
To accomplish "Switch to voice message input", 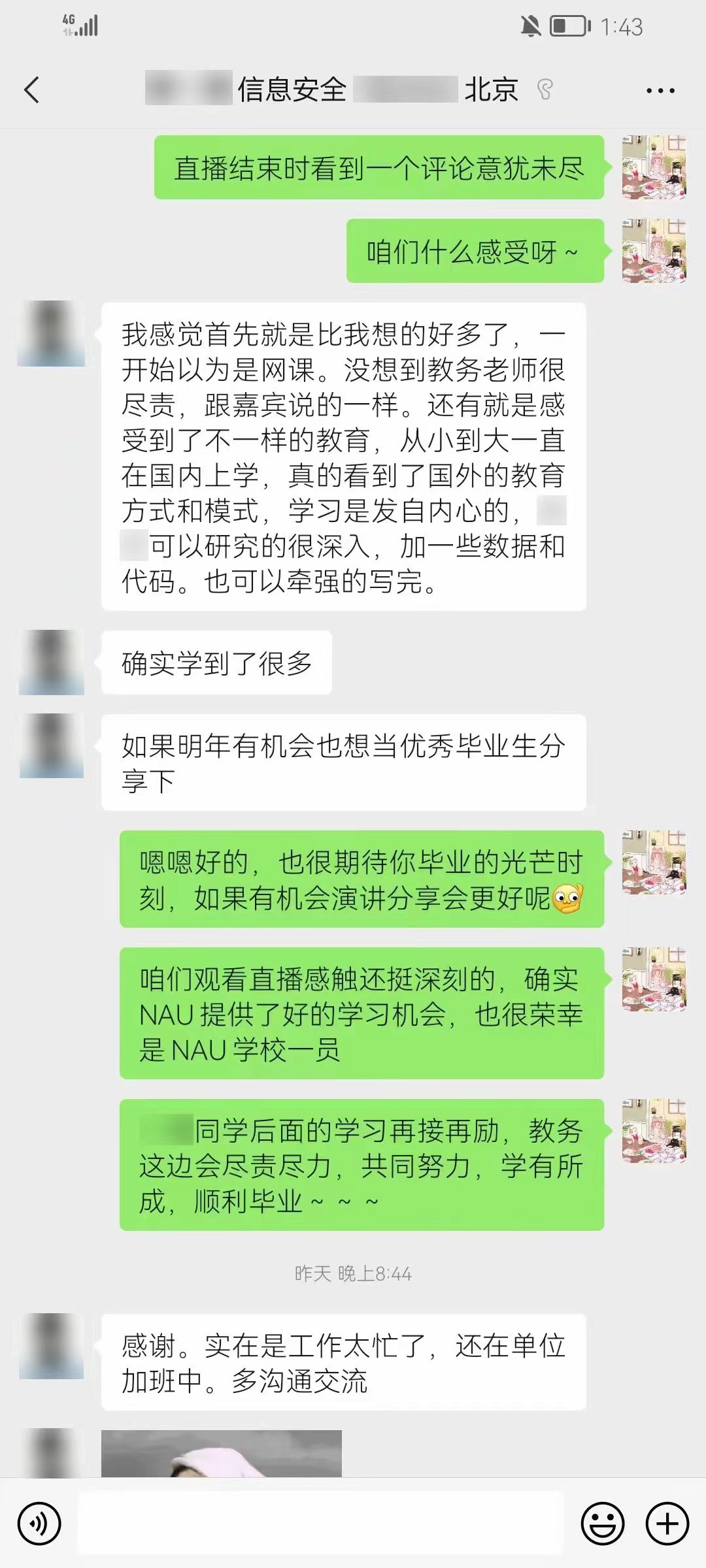I will pyautogui.click(x=39, y=1524).
